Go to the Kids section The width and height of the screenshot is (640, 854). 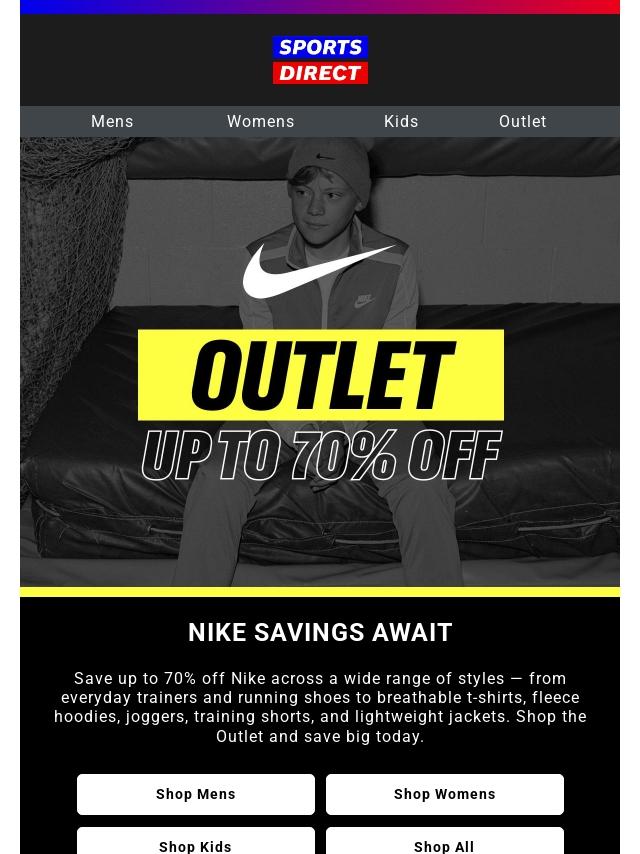tap(401, 121)
